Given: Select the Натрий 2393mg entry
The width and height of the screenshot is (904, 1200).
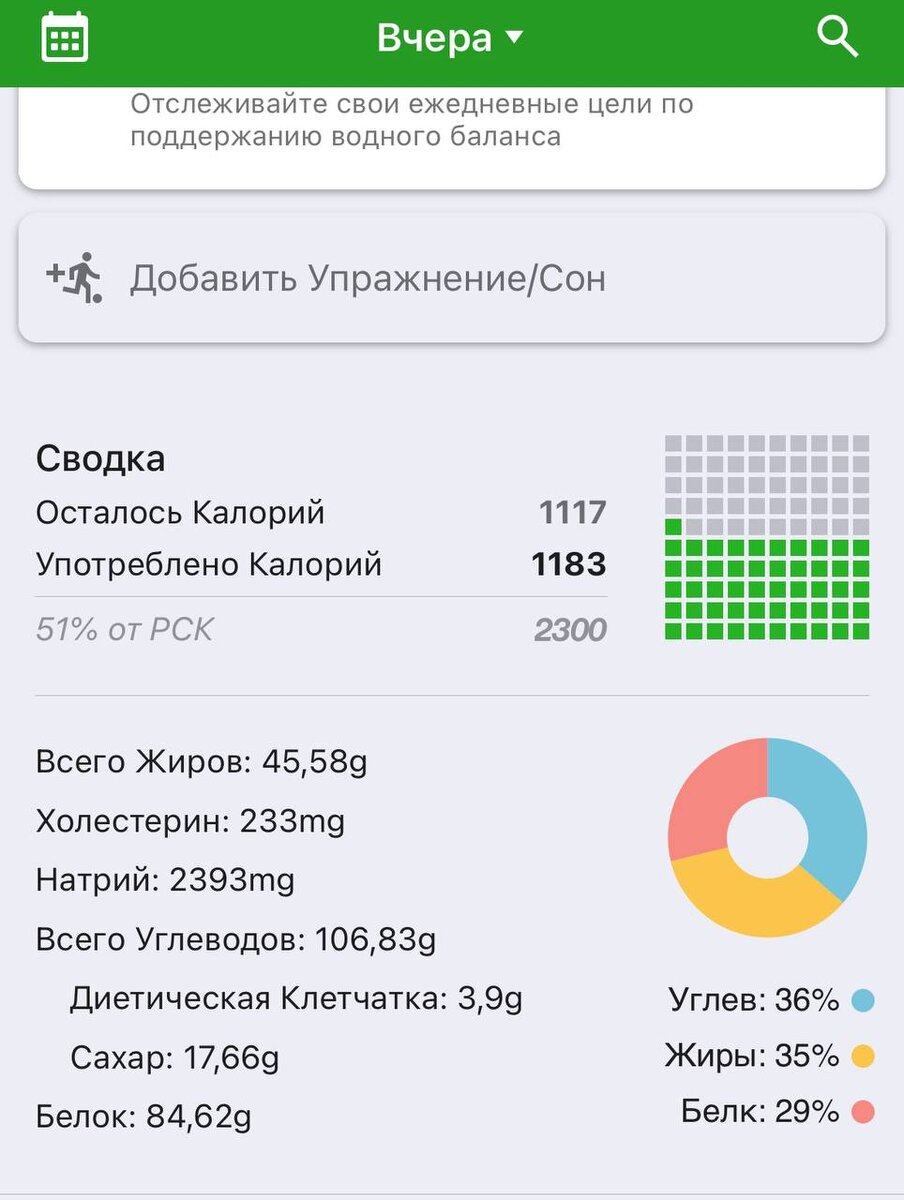Looking at the screenshot, I should [165, 881].
